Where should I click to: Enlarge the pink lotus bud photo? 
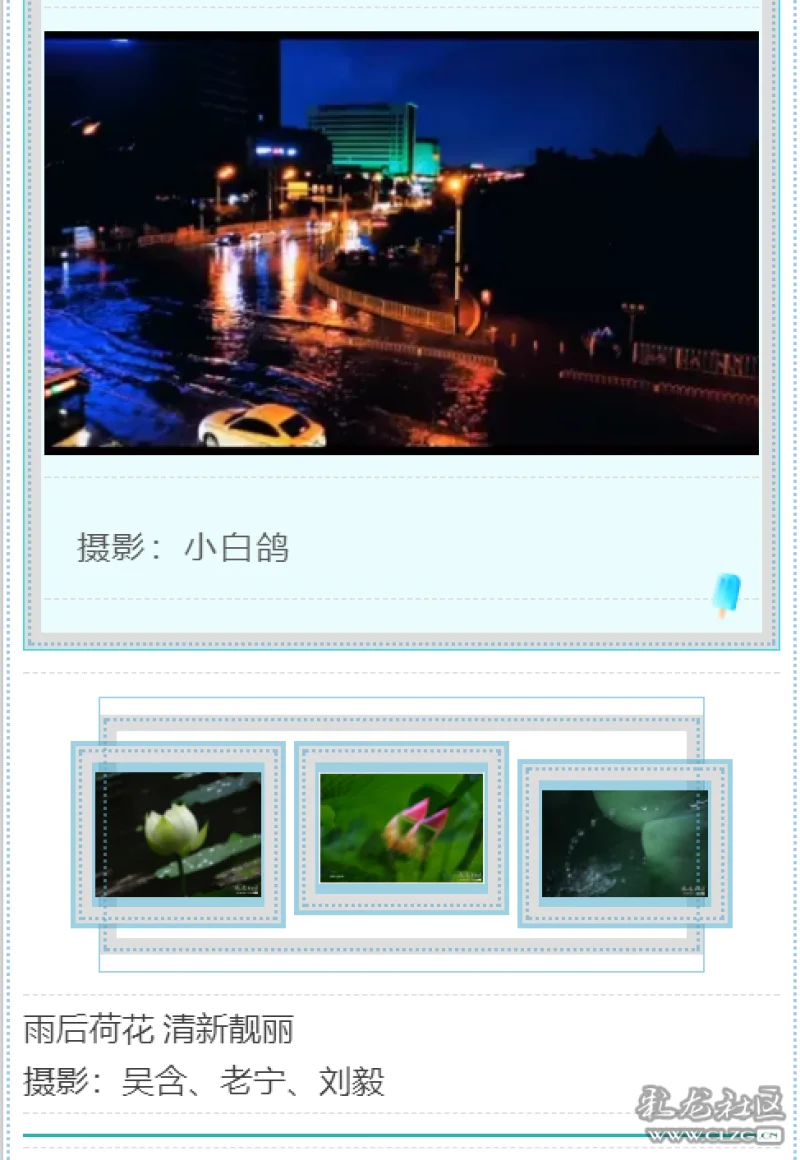pyautogui.click(x=402, y=828)
